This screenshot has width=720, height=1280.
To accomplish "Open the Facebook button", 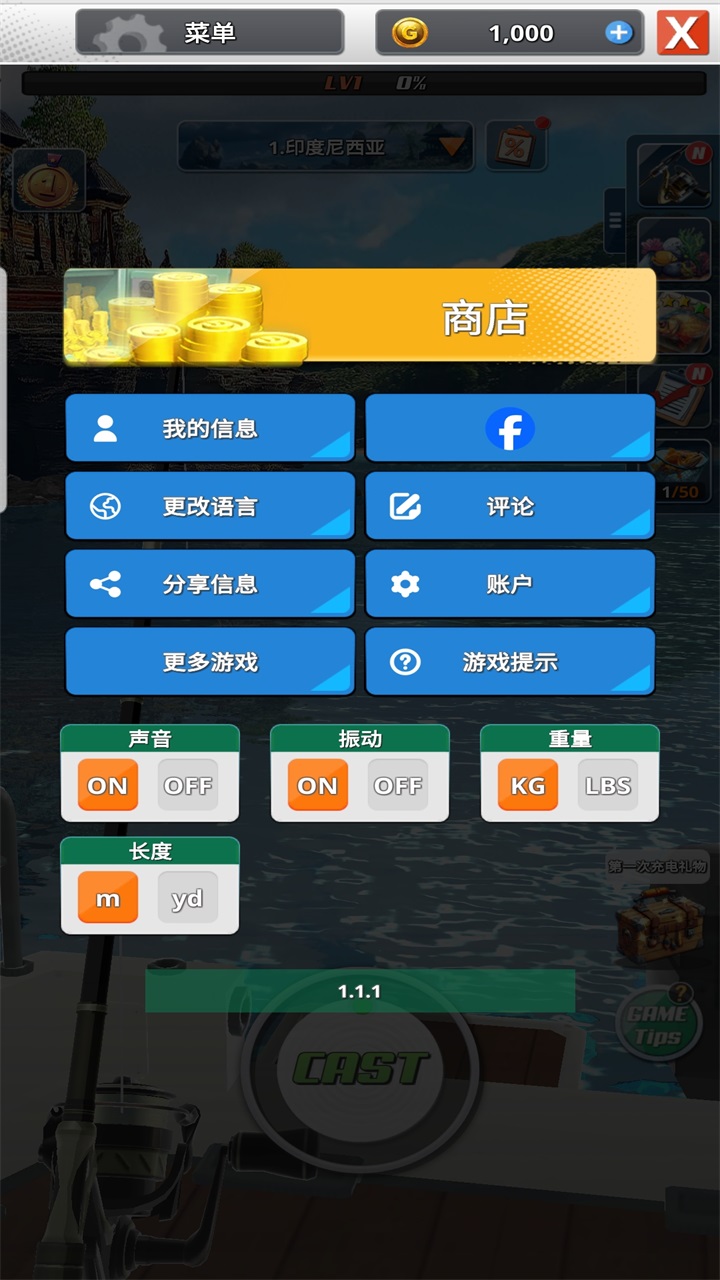I will pyautogui.click(x=510, y=428).
